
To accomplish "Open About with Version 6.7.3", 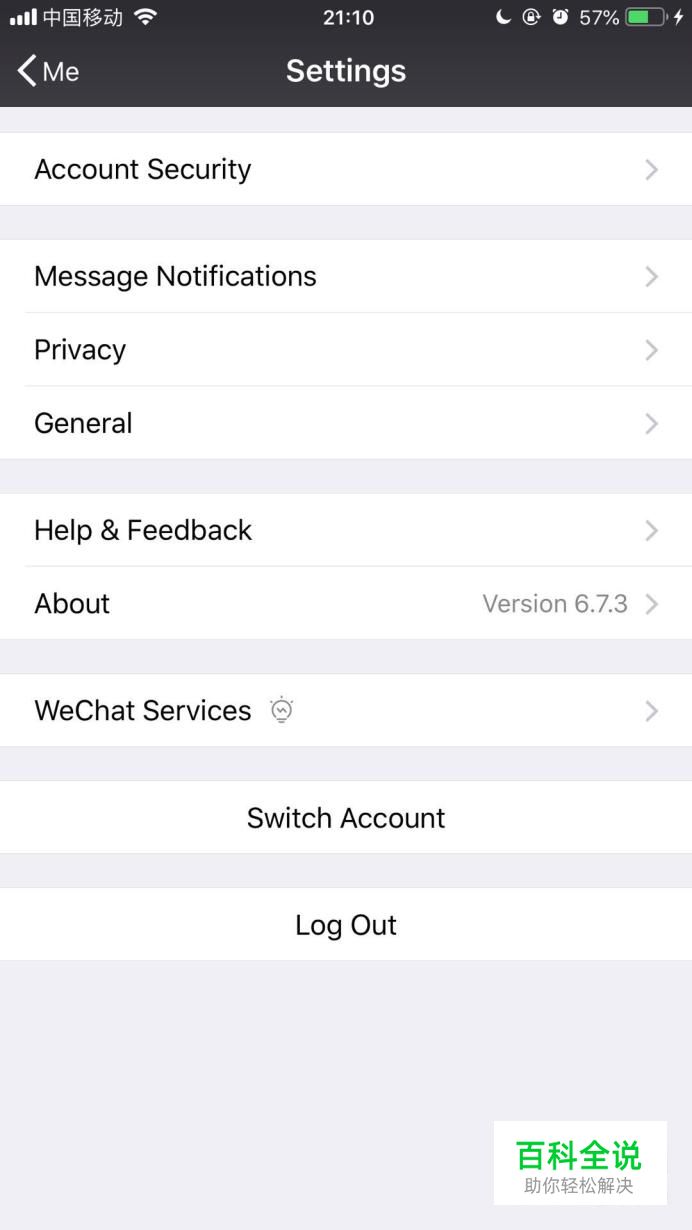I will coord(345,604).
